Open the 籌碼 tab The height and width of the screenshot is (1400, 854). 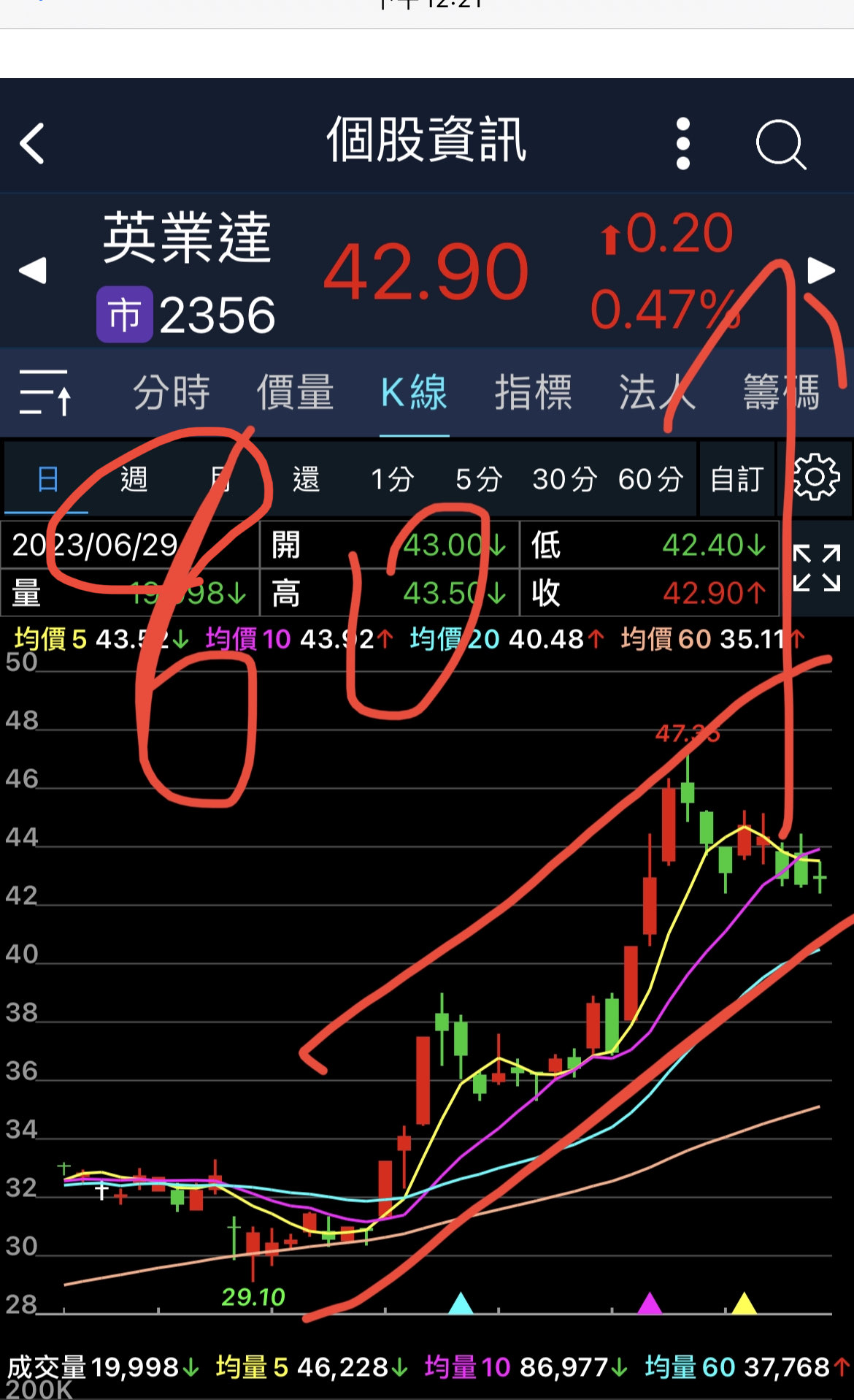tap(781, 392)
